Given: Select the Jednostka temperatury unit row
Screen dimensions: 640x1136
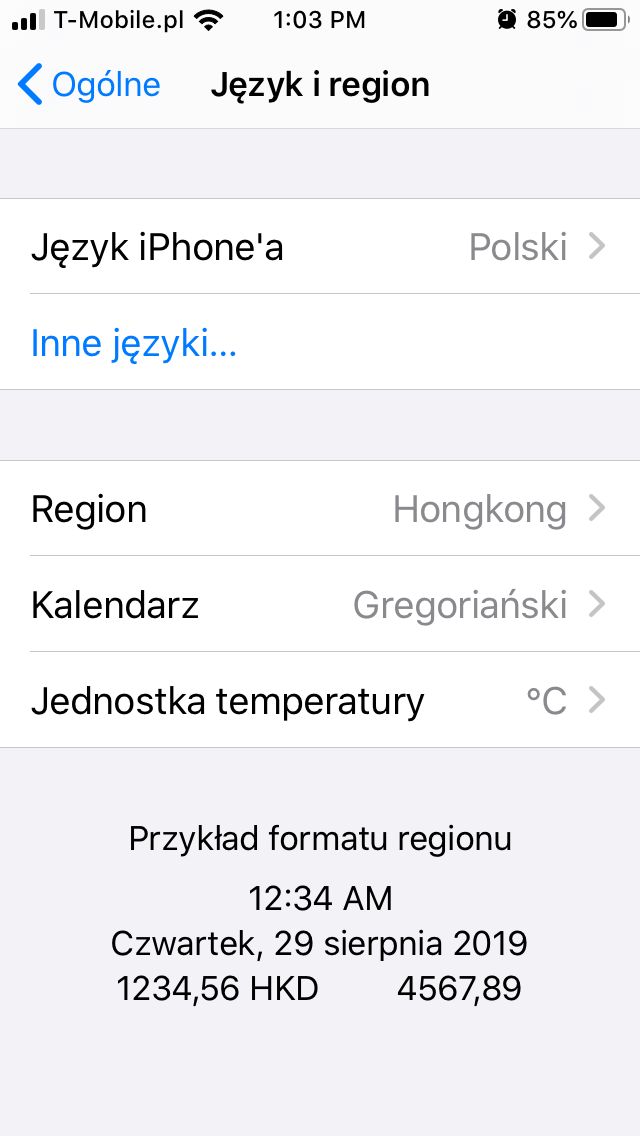Looking at the screenshot, I should click(x=320, y=700).
